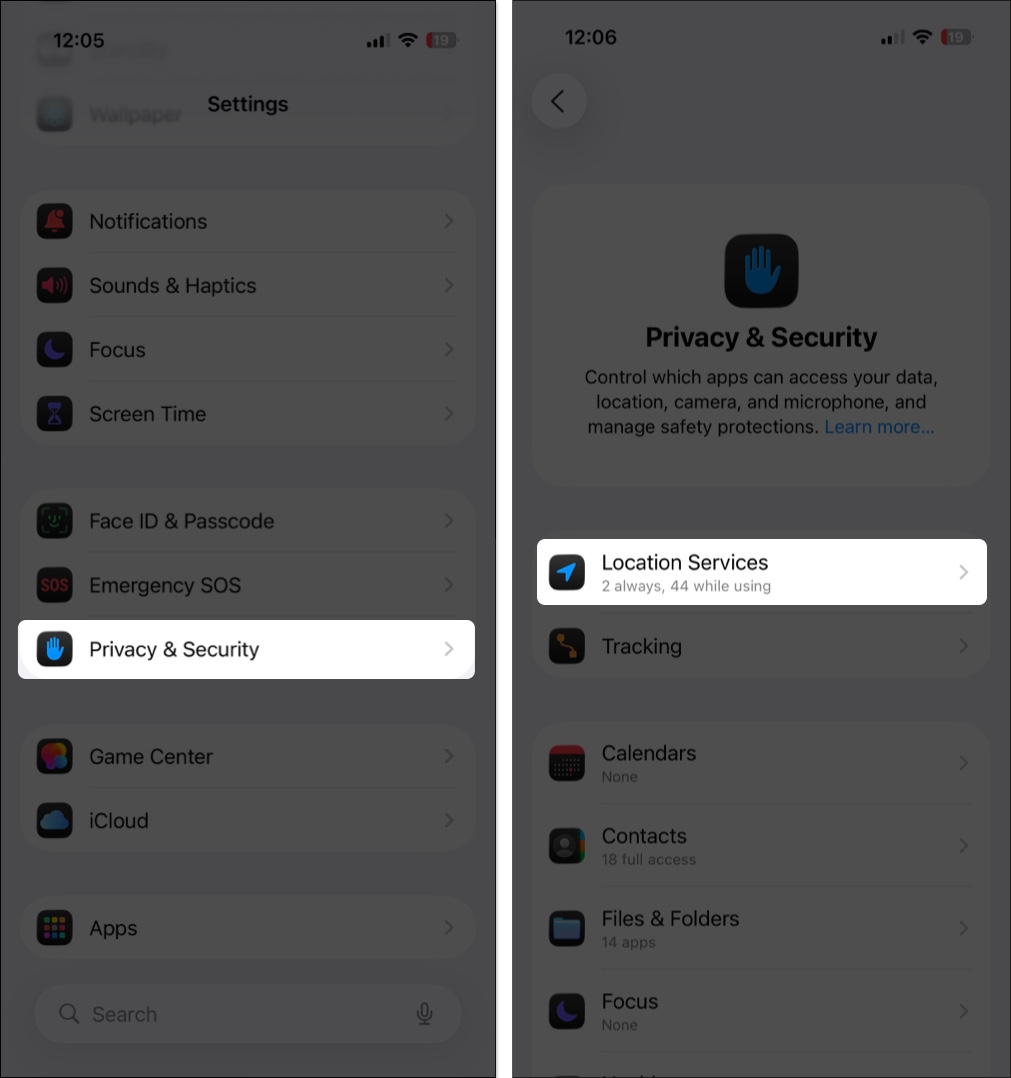The image size is (1011, 1078).
Task: Open Screen Time settings
Action: 246,414
